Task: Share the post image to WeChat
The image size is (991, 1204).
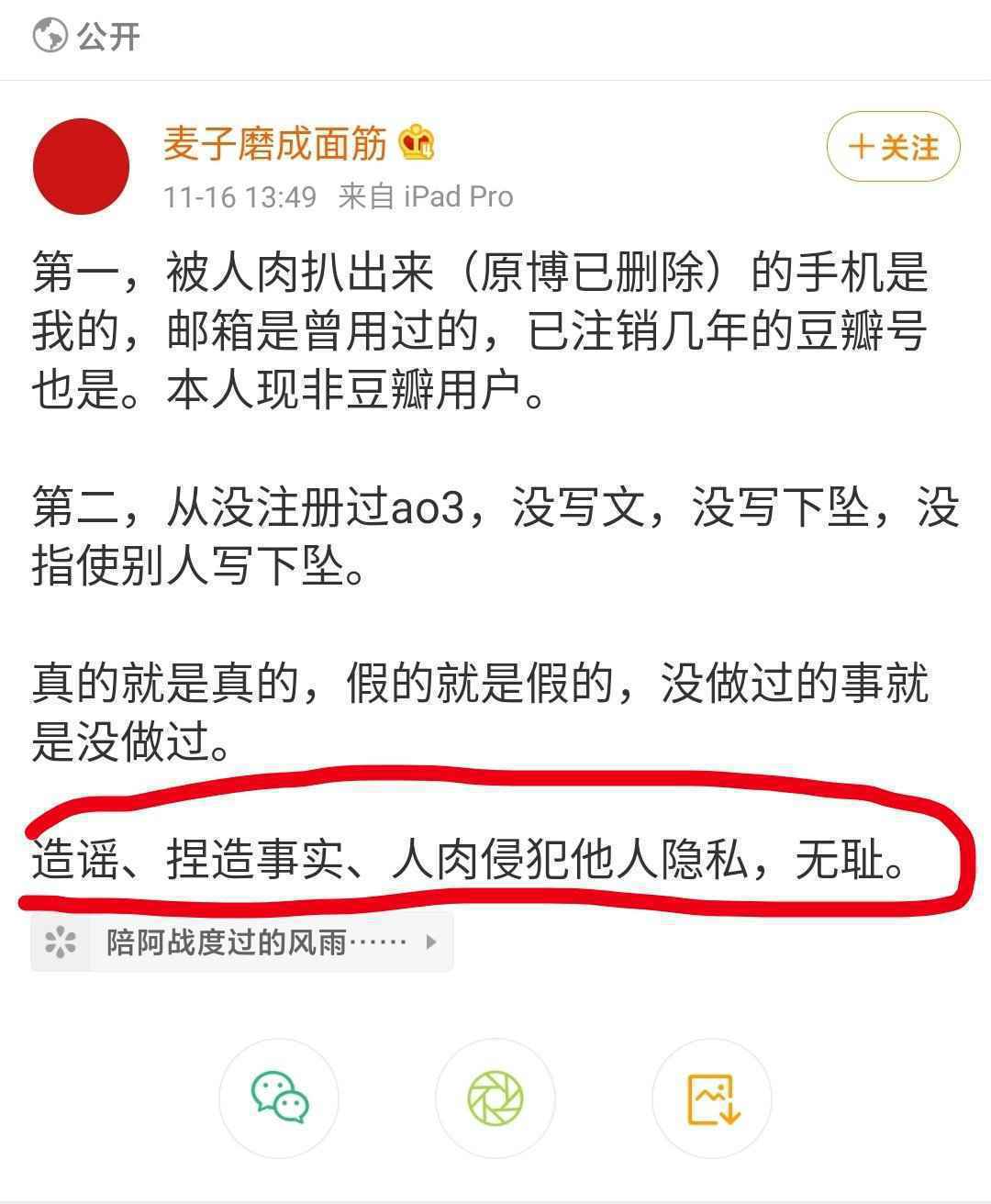Action: pyautogui.click(x=279, y=1098)
